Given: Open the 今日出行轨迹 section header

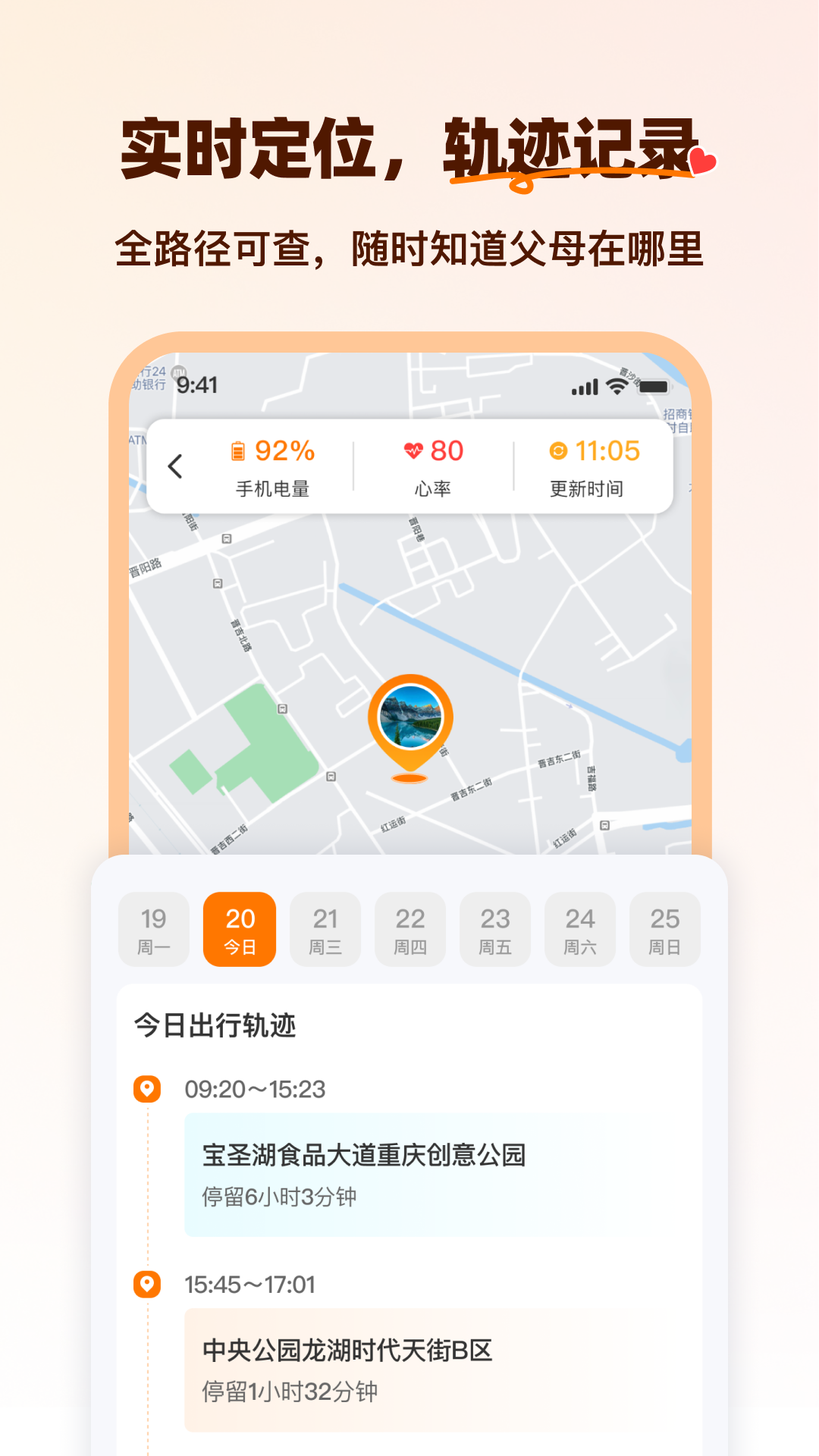Looking at the screenshot, I should 215,1026.
